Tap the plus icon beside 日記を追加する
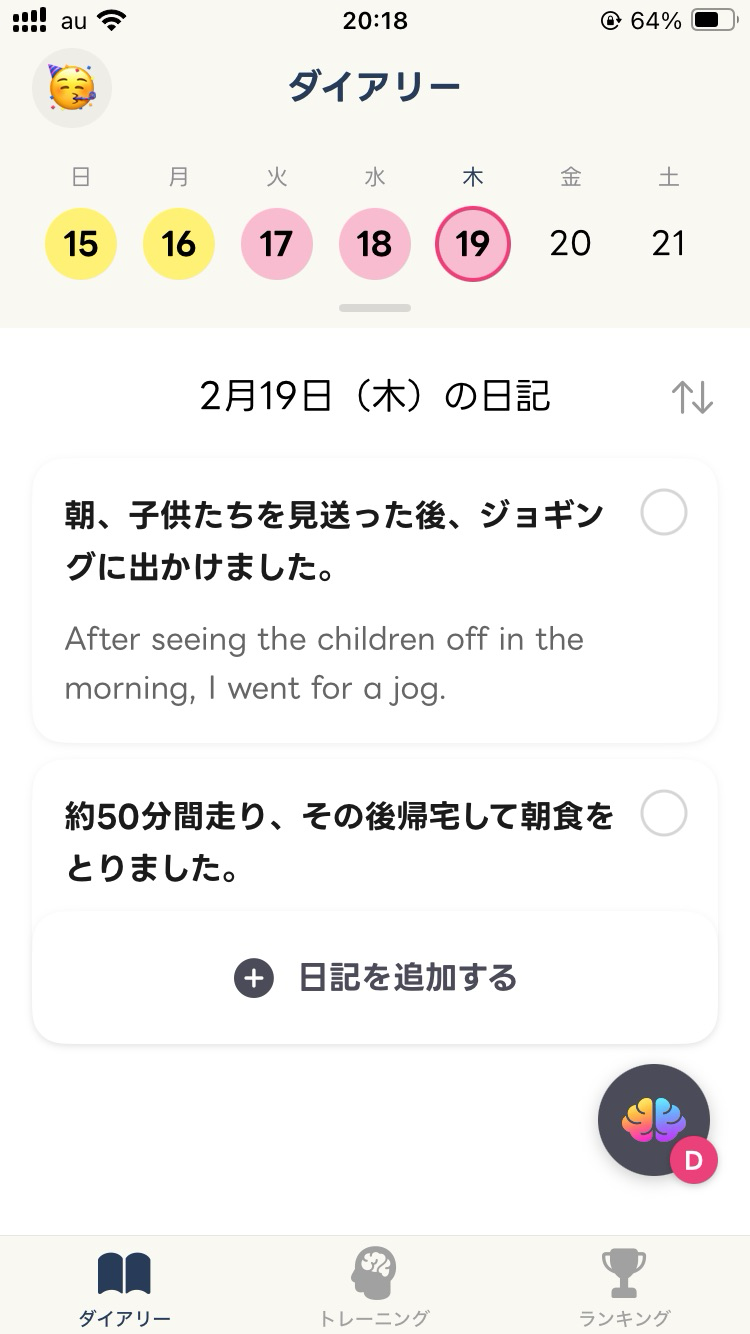The height and width of the screenshot is (1334, 750). coord(253,978)
